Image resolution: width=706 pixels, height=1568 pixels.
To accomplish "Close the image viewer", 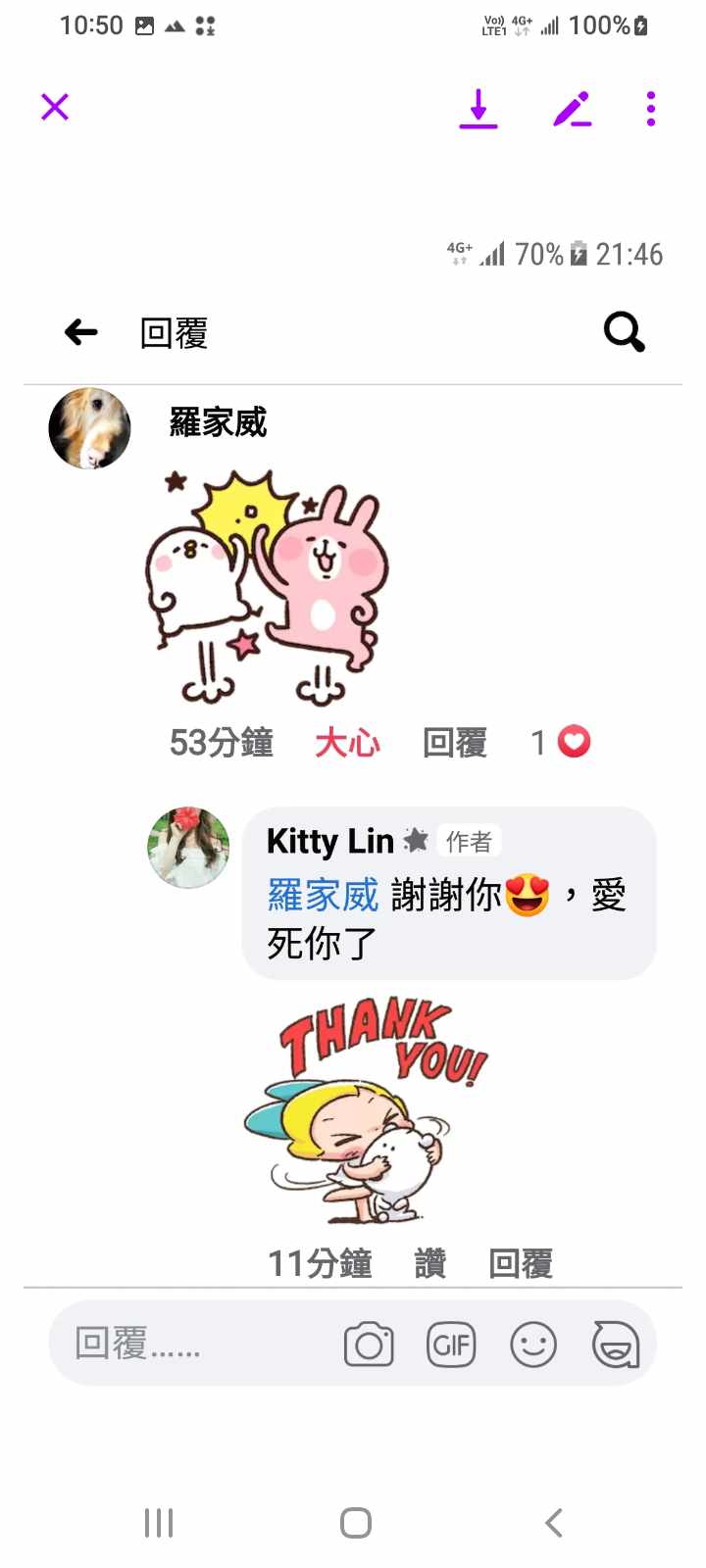I will [55, 107].
